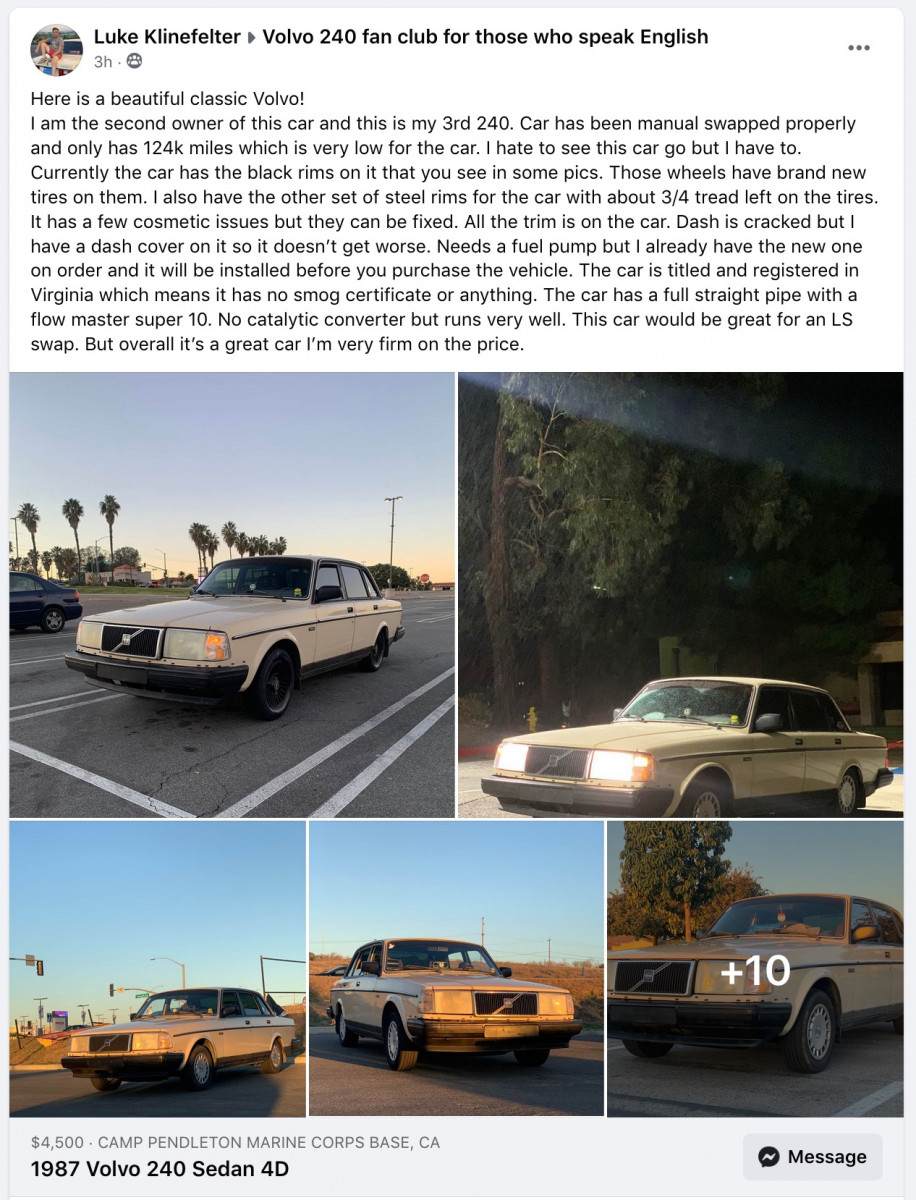The width and height of the screenshot is (916, 1200).
Task: Open the photo with traffic lights behind
Action: coord(158,968)
